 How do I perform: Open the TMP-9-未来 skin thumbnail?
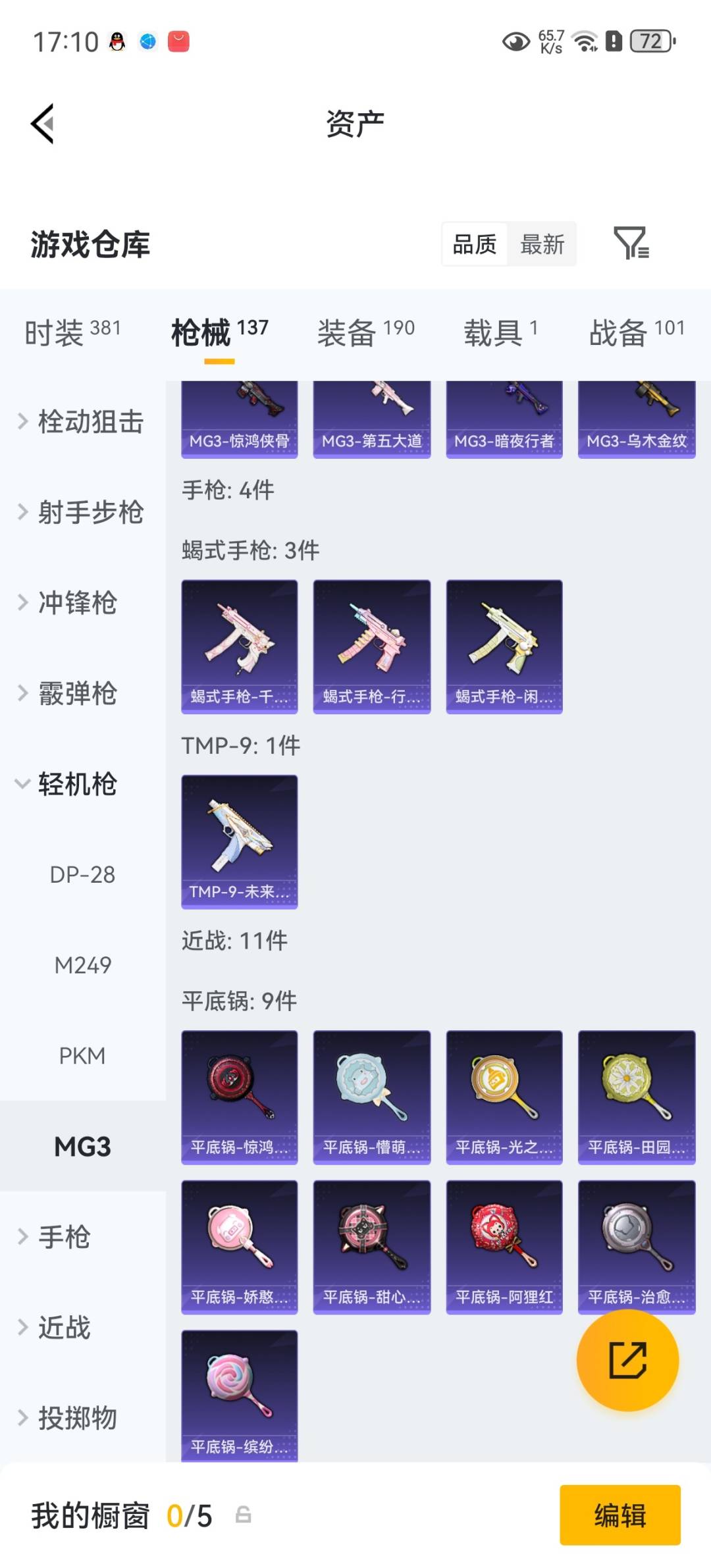point(240,841)
